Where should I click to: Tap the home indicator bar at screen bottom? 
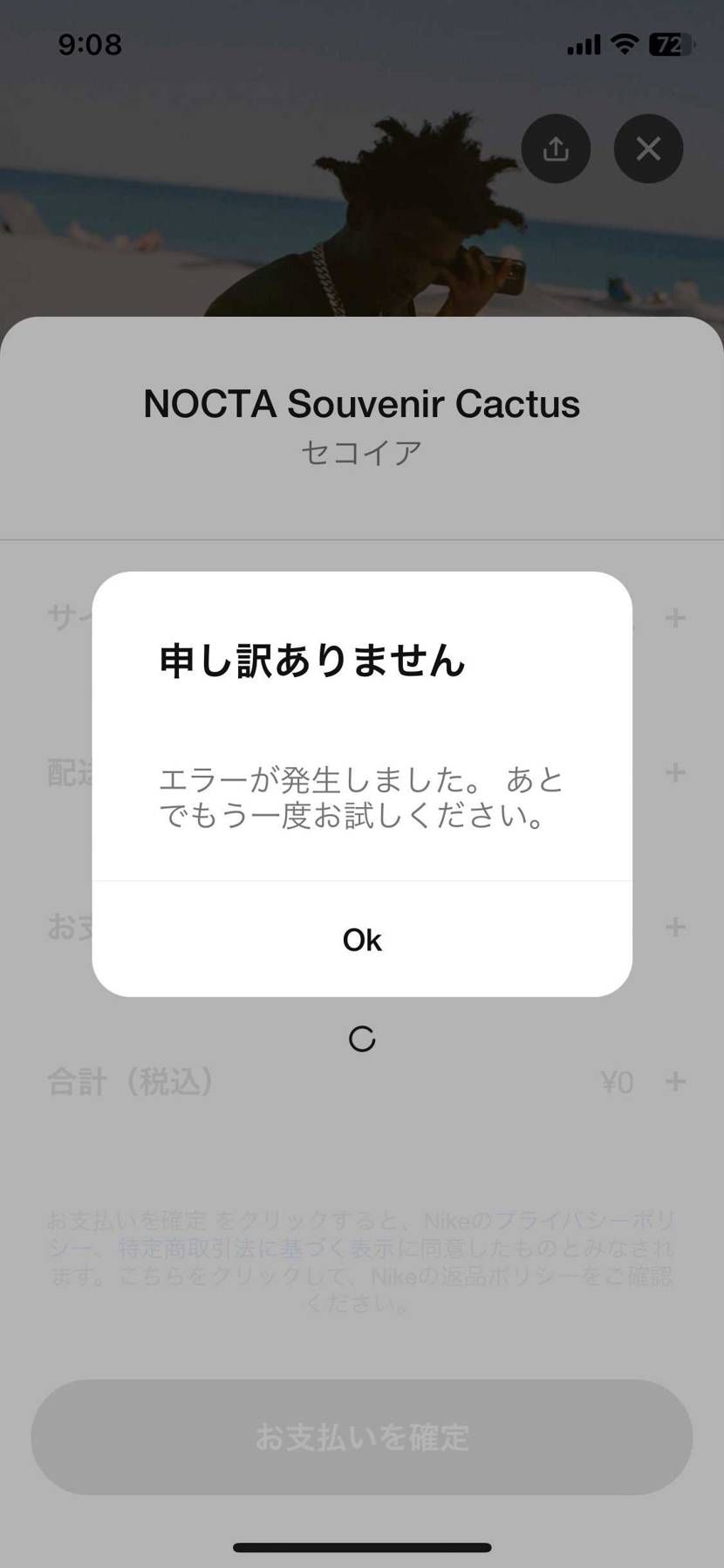click(361, 1544)
